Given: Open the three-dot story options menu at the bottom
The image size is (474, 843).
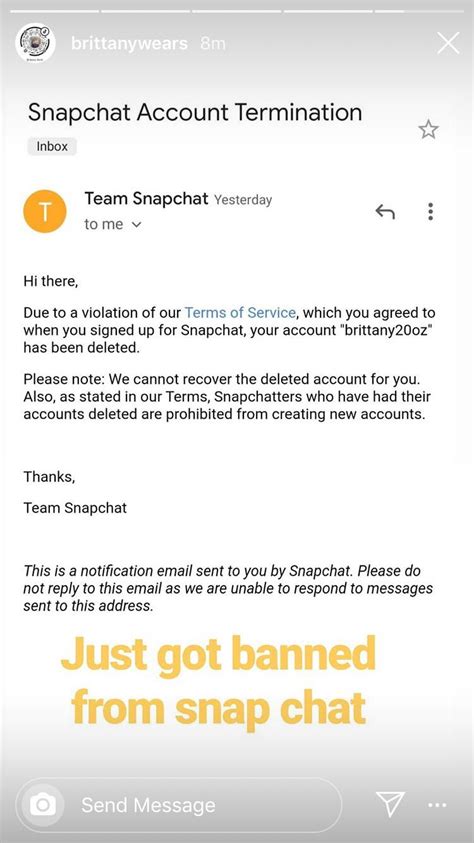Looking at the screenshot, I should [x=437, y=805].
